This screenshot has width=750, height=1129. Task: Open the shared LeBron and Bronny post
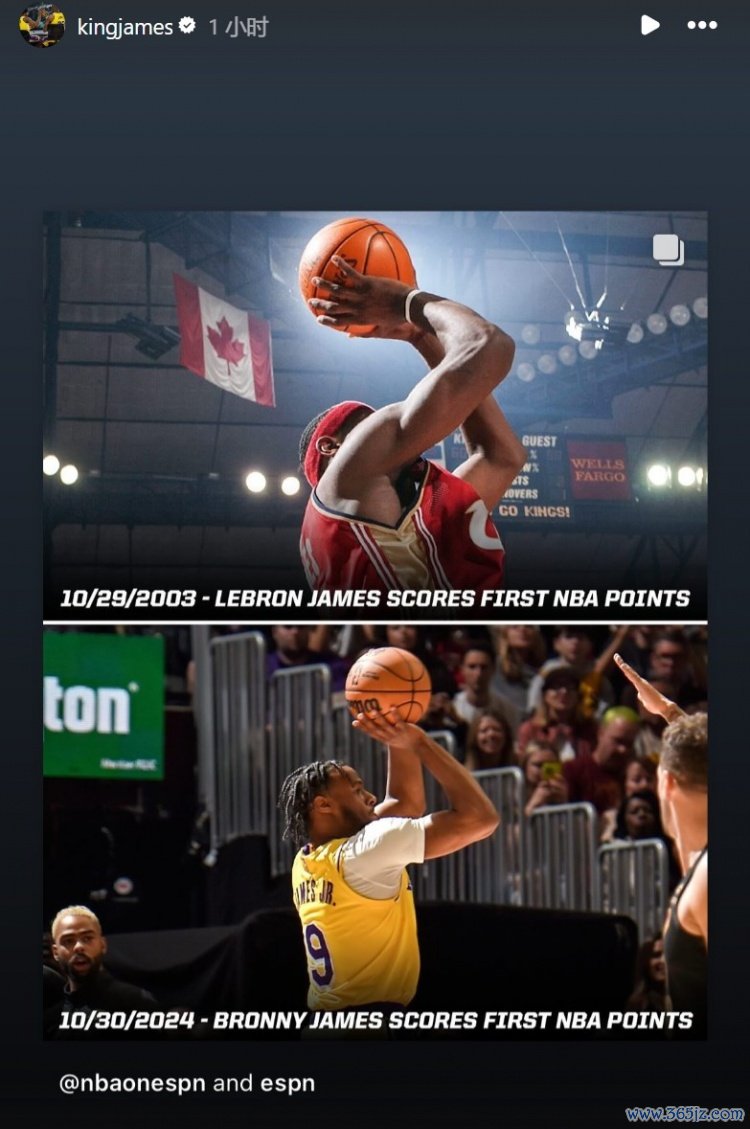pos(375,625)
